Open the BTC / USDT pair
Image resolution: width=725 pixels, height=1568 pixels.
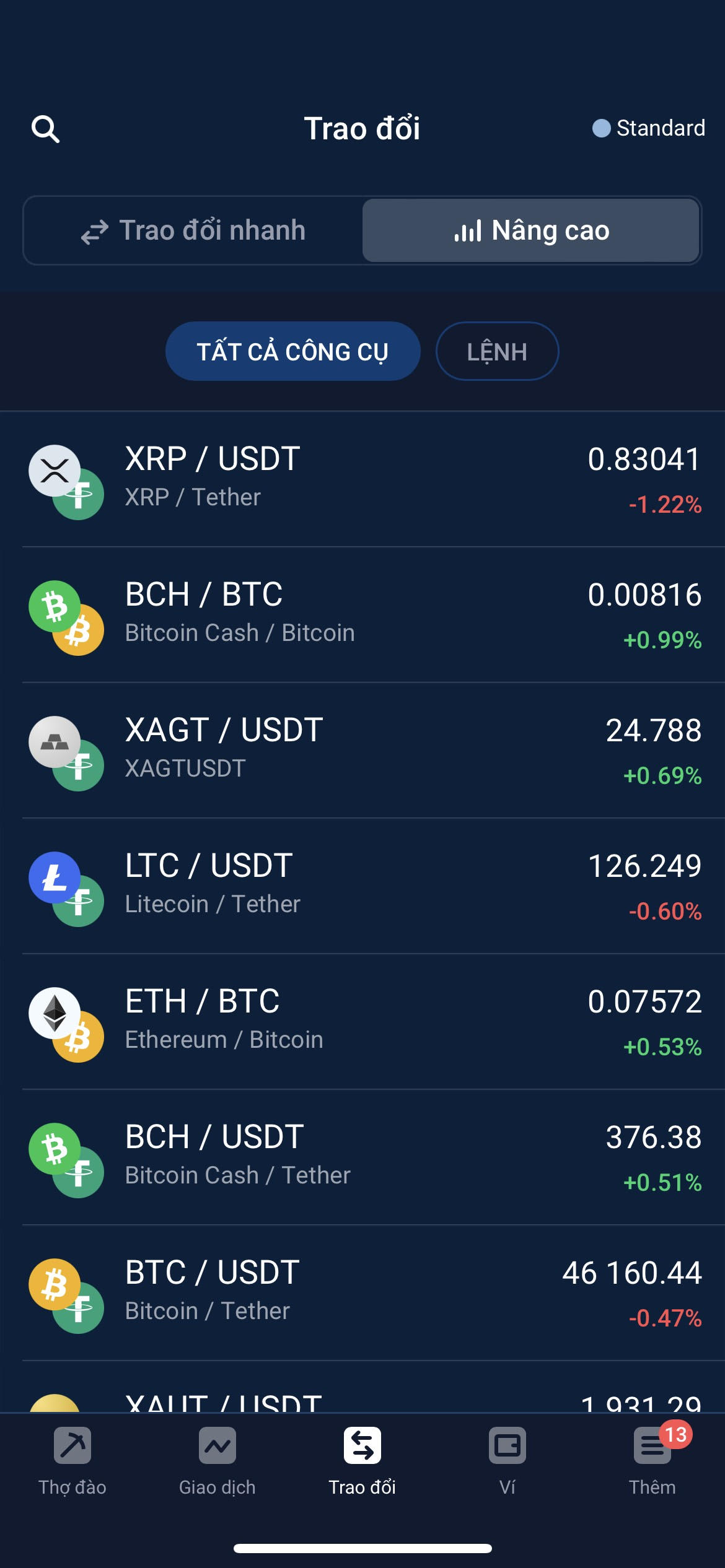coord(362,1293)
